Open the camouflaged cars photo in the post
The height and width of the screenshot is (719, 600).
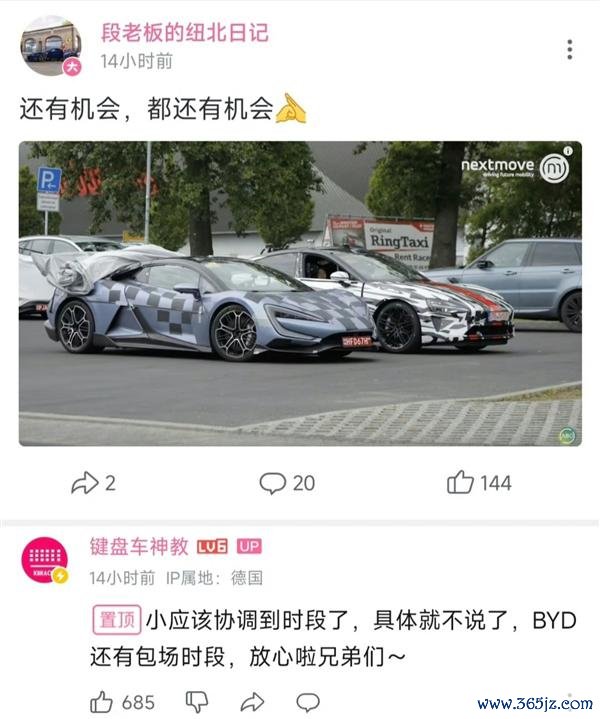(x=300, y=293)
